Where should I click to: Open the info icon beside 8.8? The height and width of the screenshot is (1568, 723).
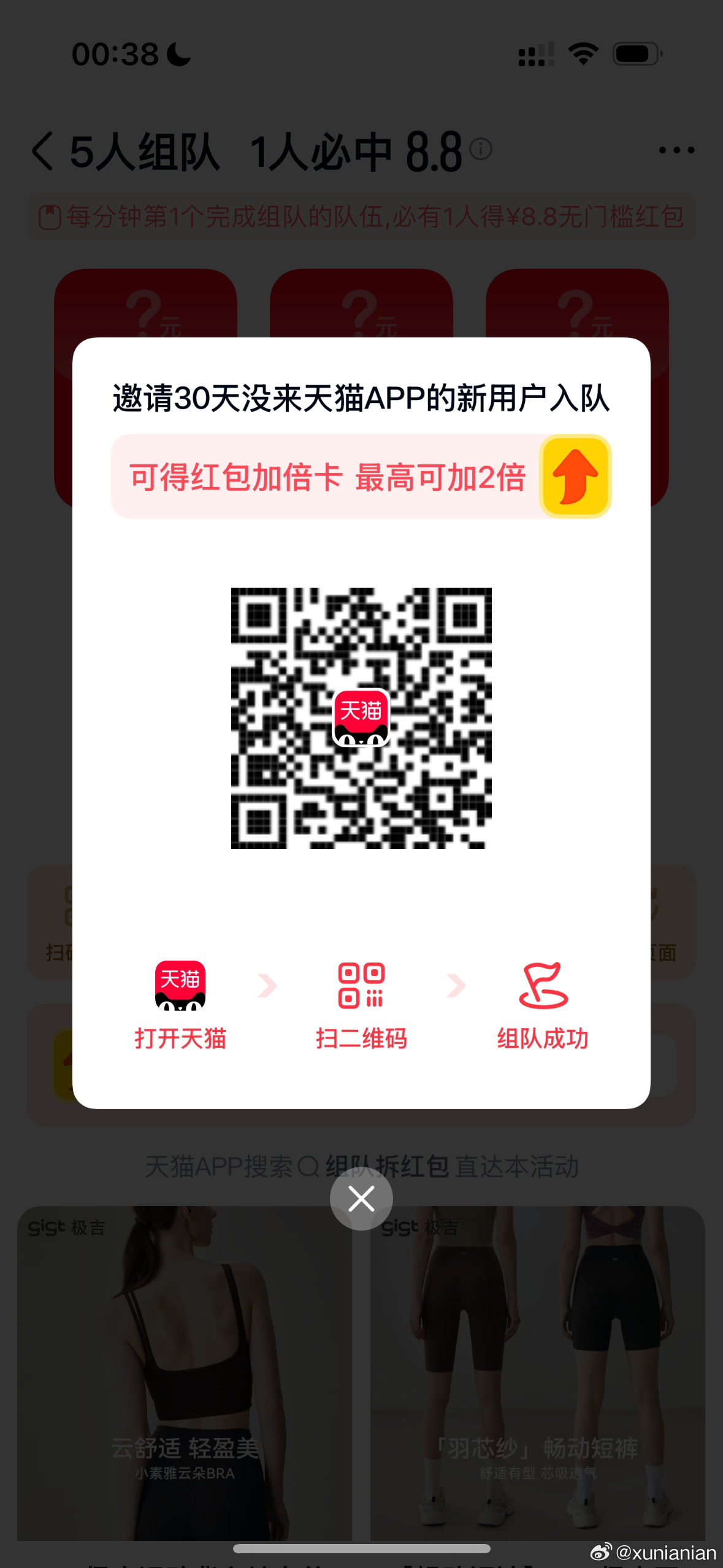(481, 148)
